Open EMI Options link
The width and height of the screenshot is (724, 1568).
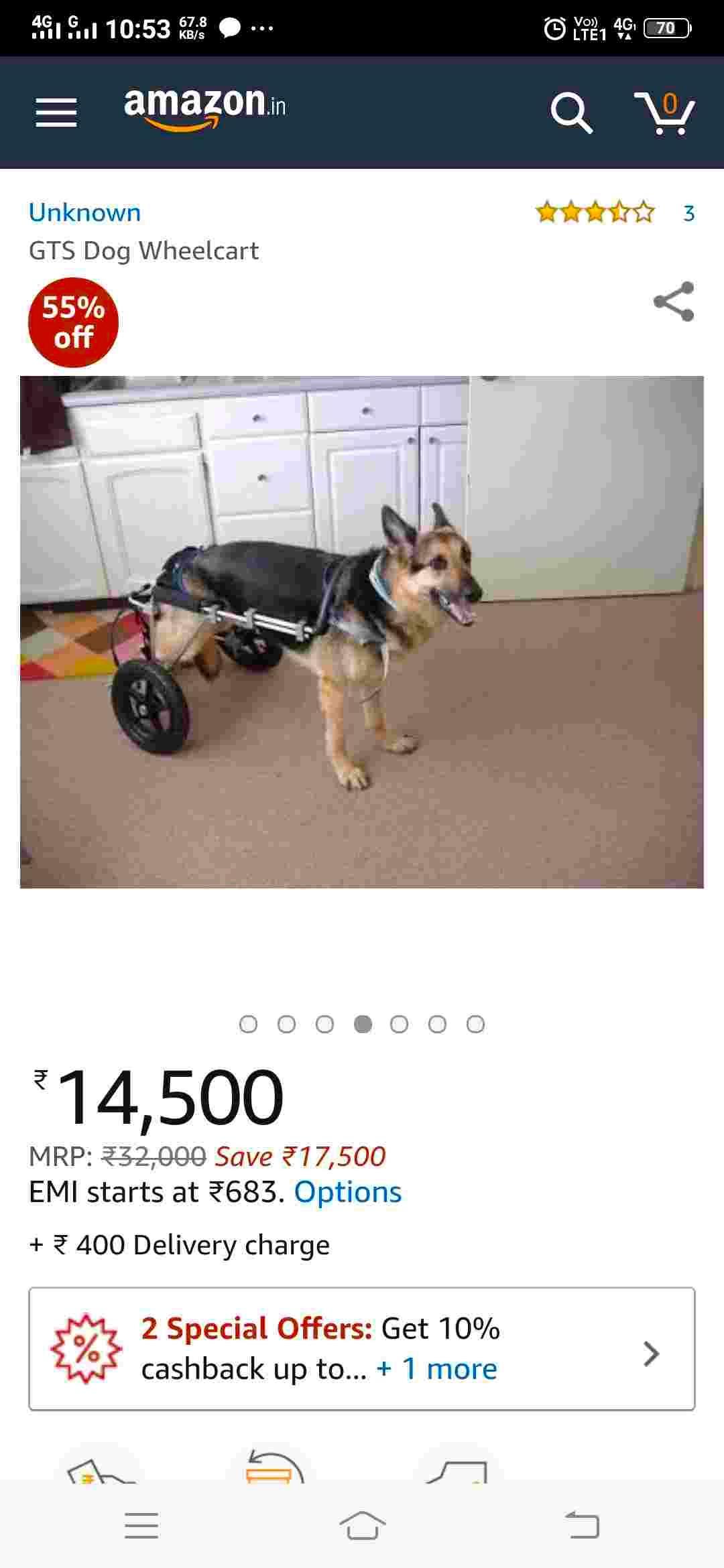pos(347,1192)
